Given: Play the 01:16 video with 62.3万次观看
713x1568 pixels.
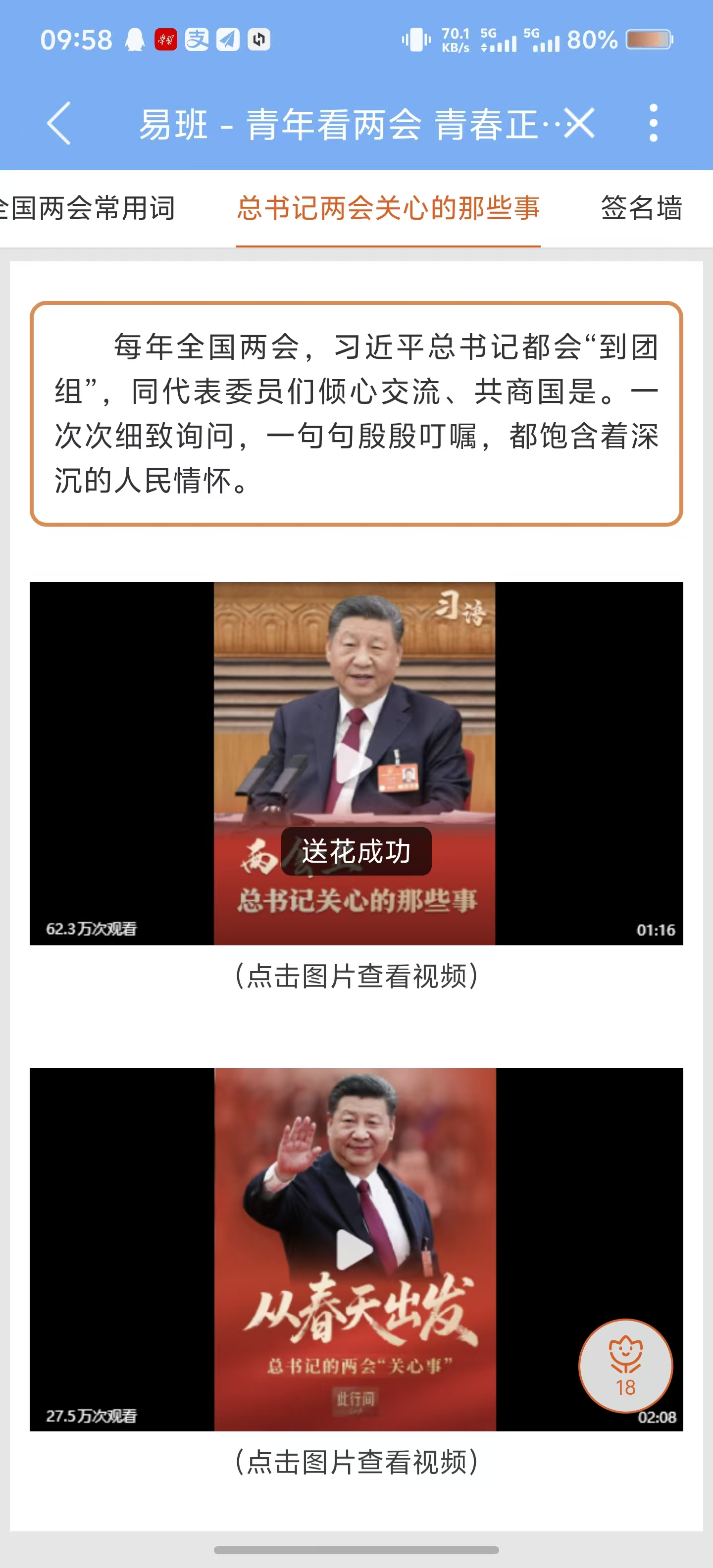Looking at the screenshot, I should [x=356, y=763].
